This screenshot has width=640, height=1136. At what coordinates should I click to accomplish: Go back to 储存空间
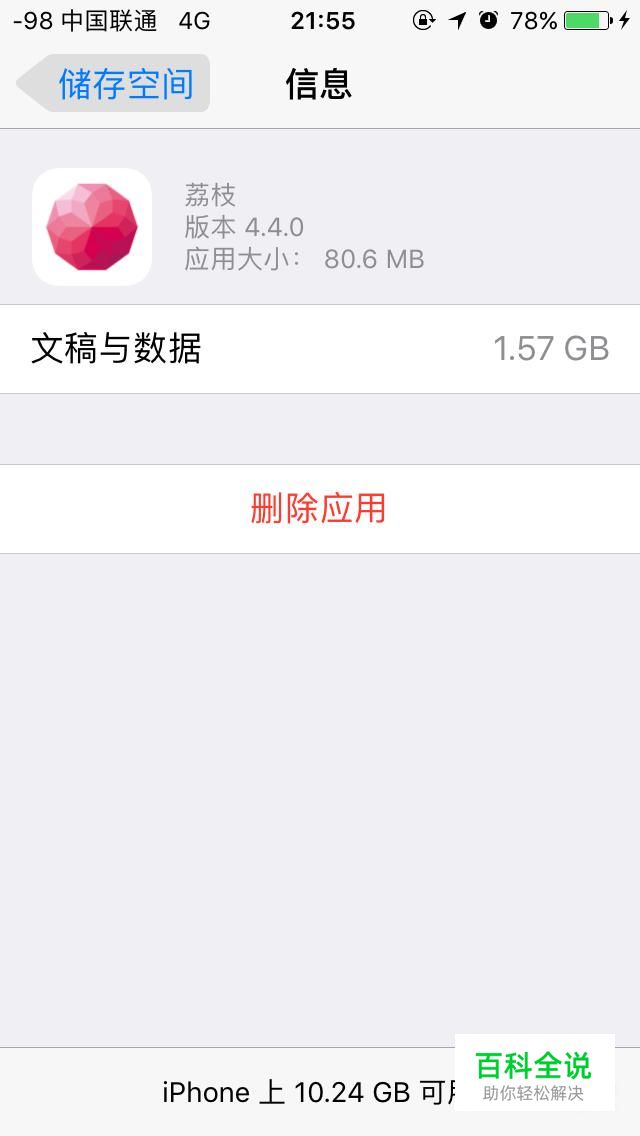tap(114, 83)
